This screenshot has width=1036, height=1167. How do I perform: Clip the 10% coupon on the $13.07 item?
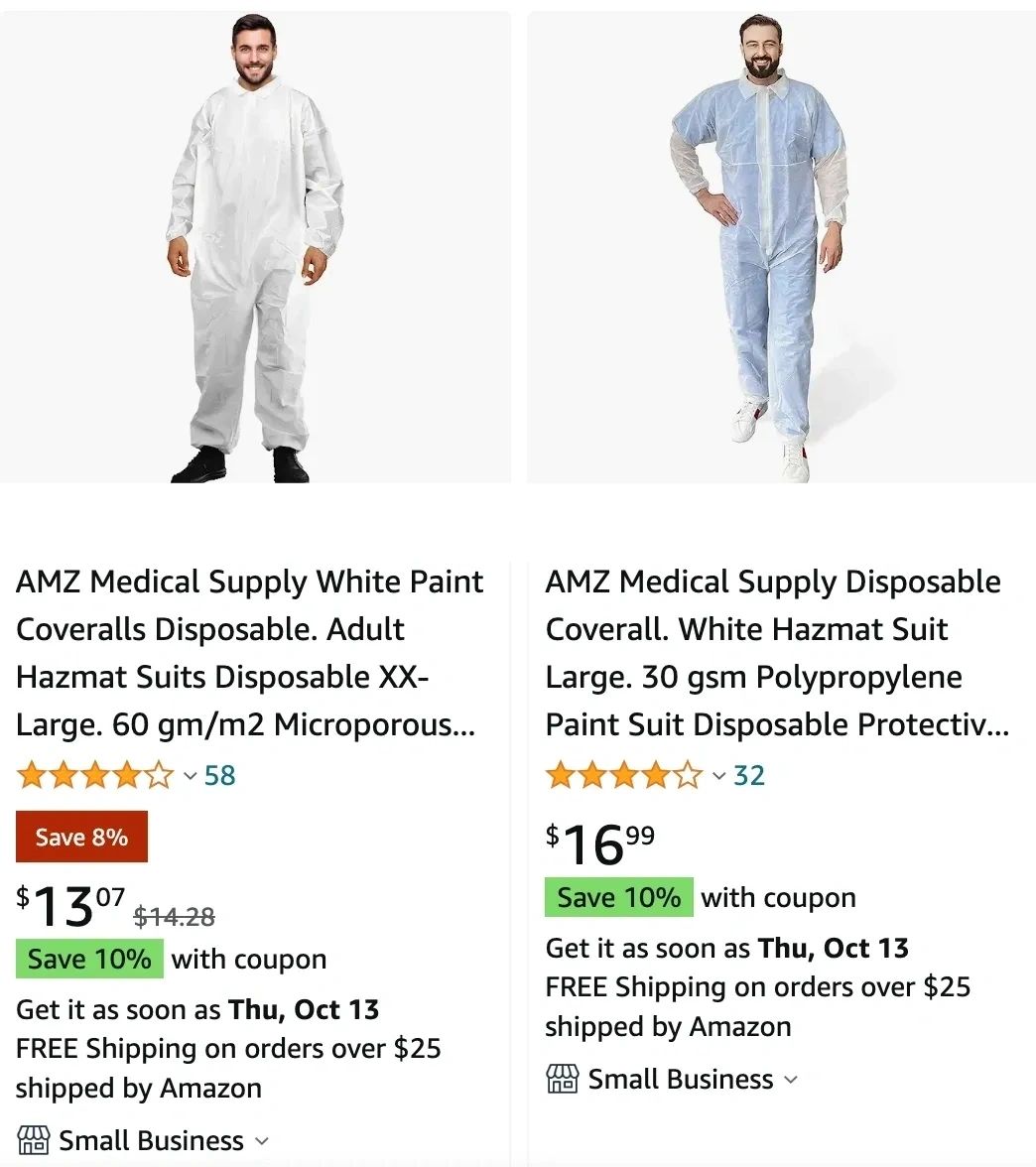click(x=89, y=960)
